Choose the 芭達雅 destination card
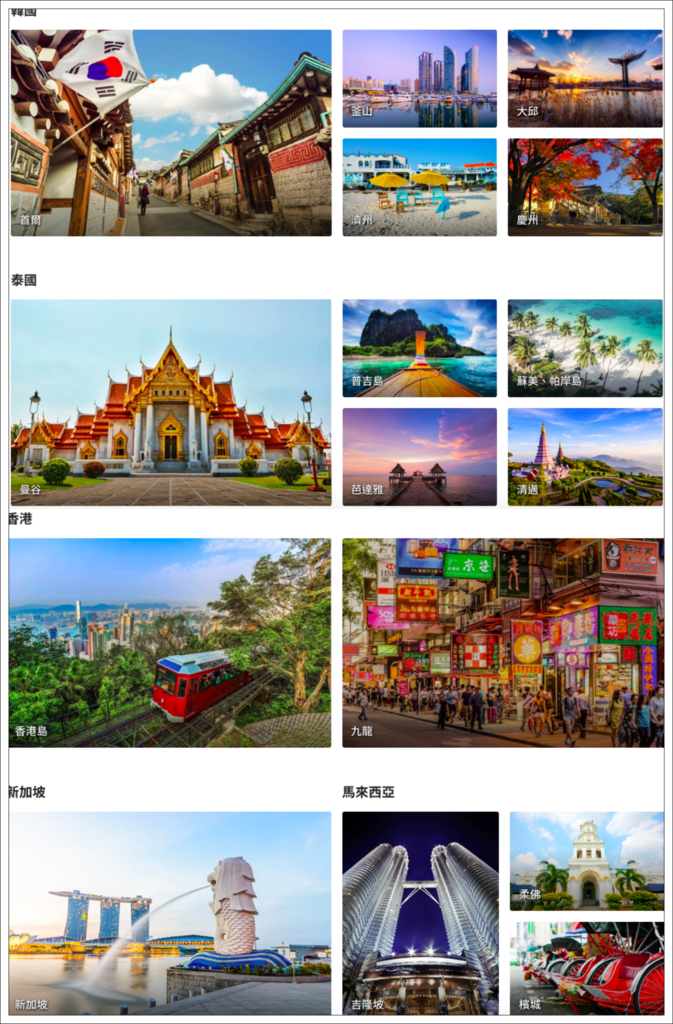 (x=419, y=456)
